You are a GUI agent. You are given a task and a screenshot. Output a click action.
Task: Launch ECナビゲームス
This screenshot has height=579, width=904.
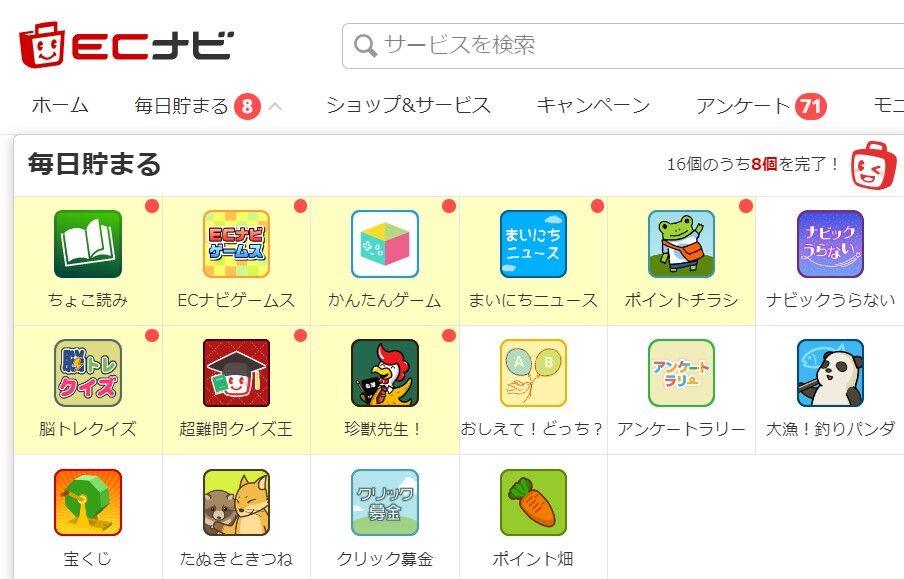(236, 261)
